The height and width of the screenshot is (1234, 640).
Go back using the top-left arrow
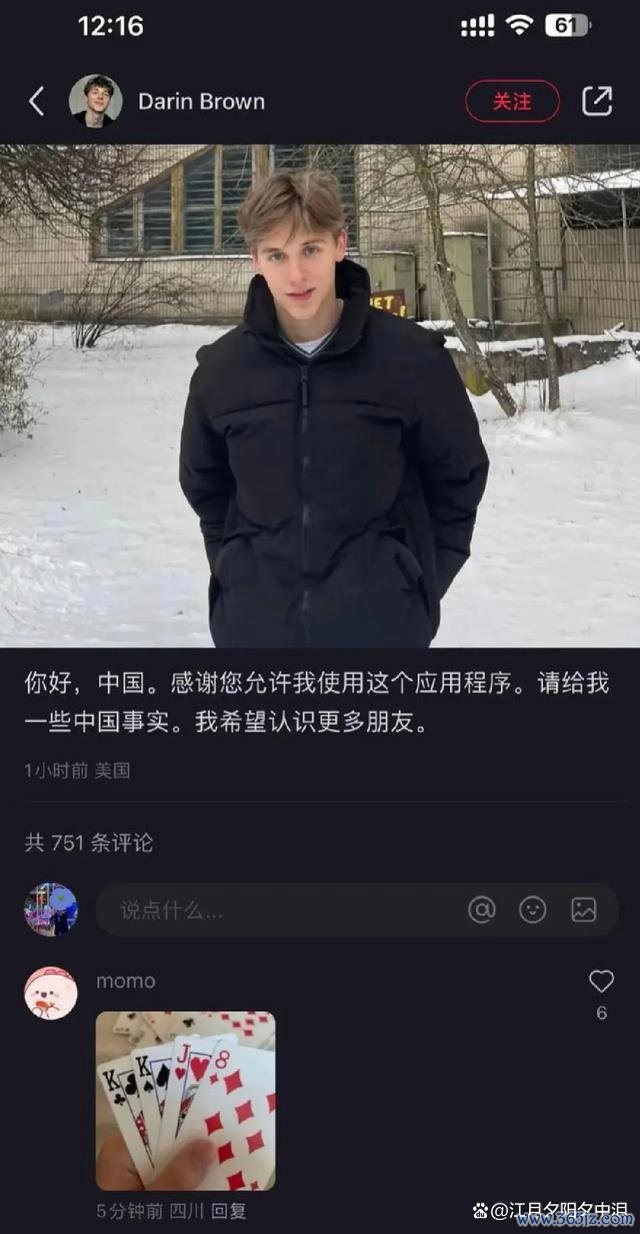[x=37, y=101]
